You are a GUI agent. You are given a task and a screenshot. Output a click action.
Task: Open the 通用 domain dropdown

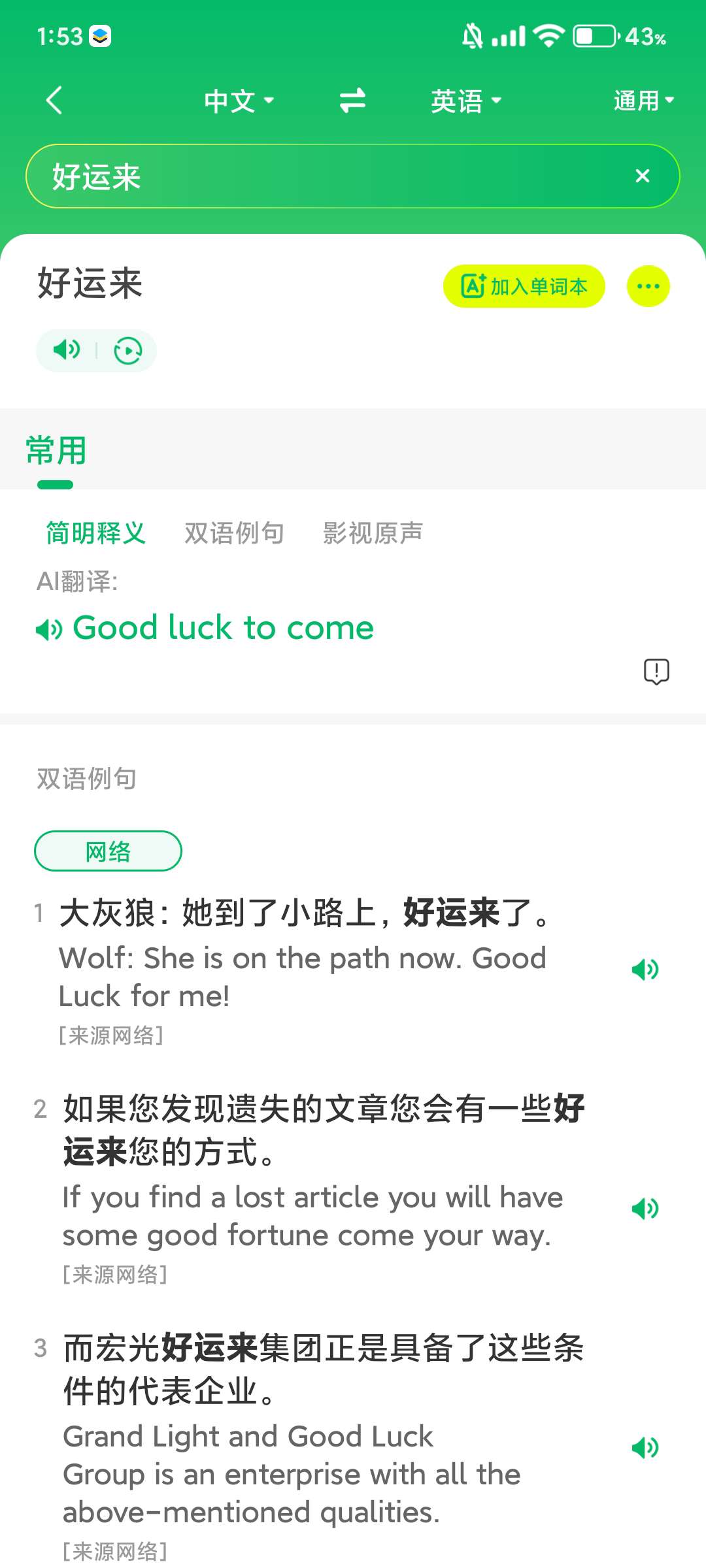click(644, 101)
